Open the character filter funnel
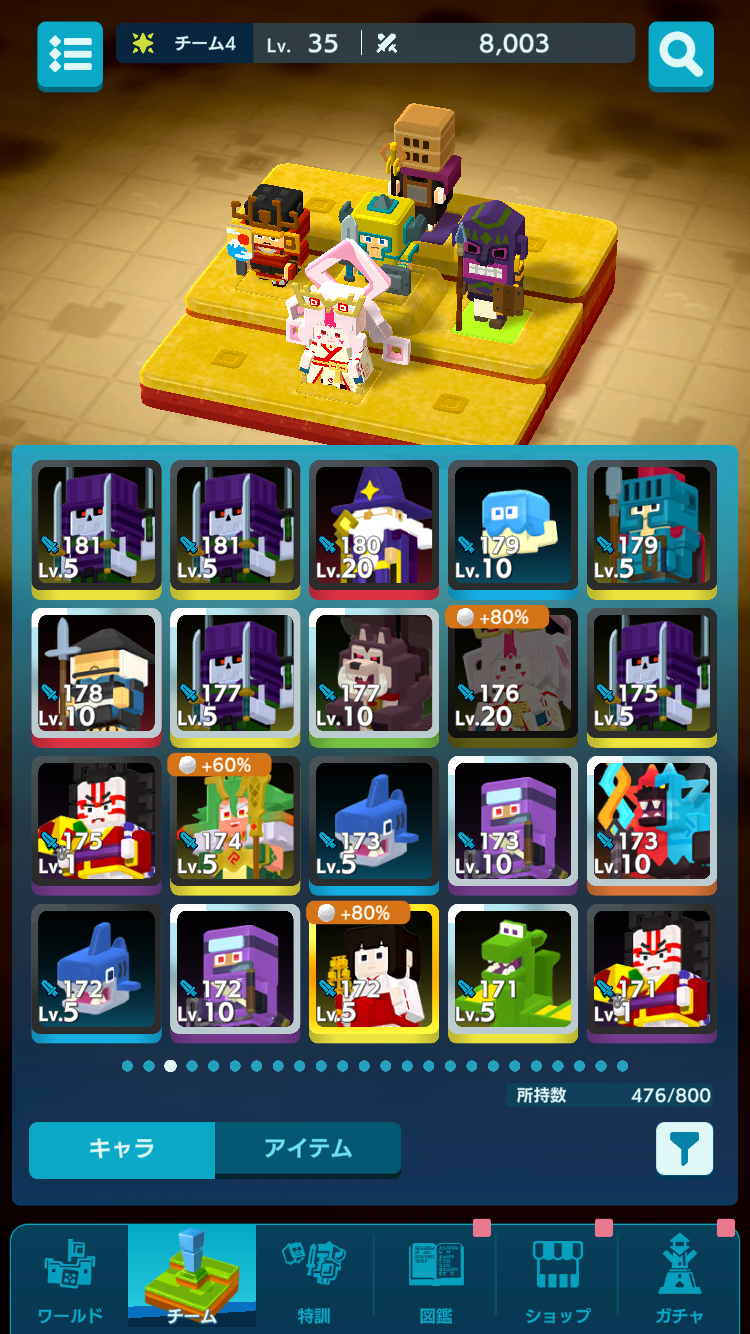Viewport: 750px width, 1334px height. pos(684,1148)
